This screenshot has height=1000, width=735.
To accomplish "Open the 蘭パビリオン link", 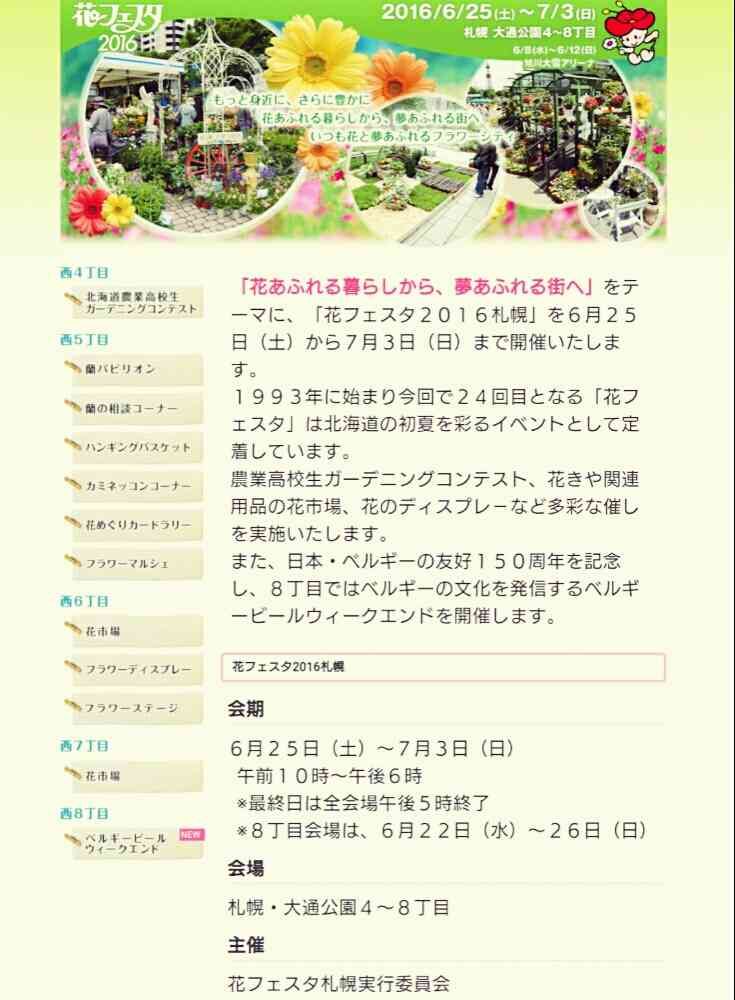I will click(134, 369).
